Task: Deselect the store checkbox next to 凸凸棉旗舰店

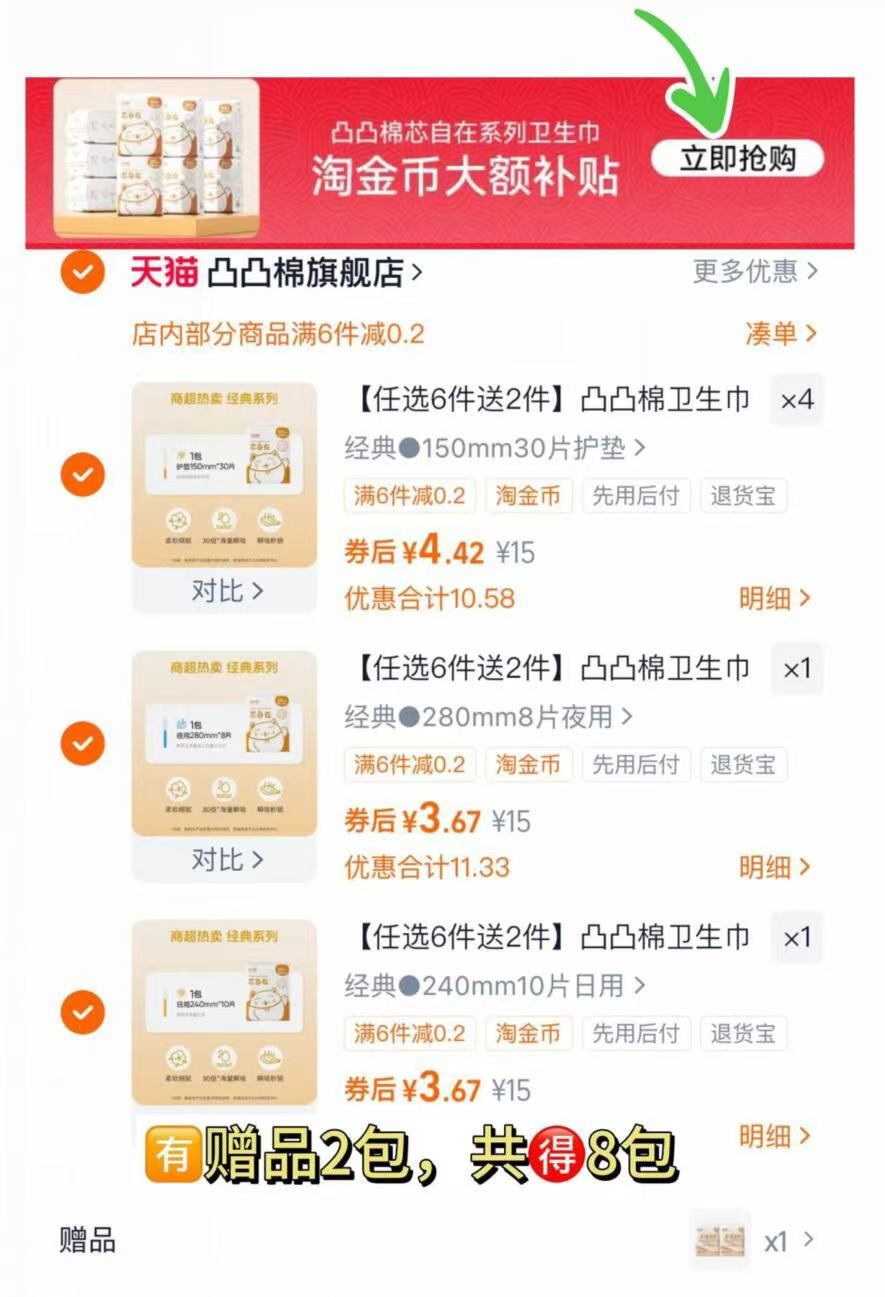Action: [82, 272]
